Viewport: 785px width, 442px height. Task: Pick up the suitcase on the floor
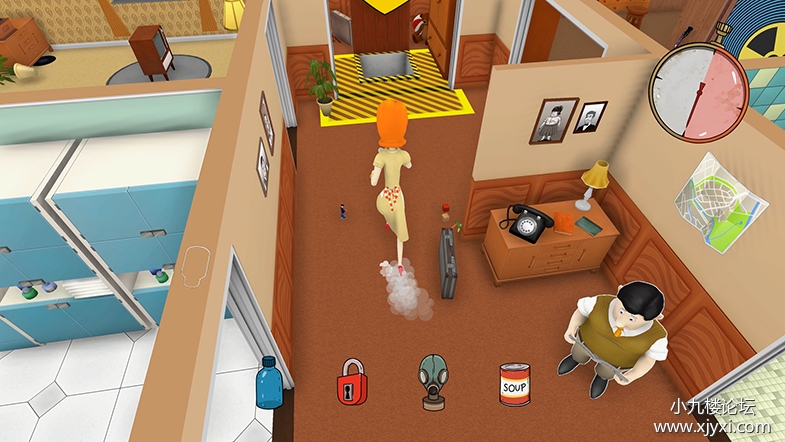[x=447, y=262]
